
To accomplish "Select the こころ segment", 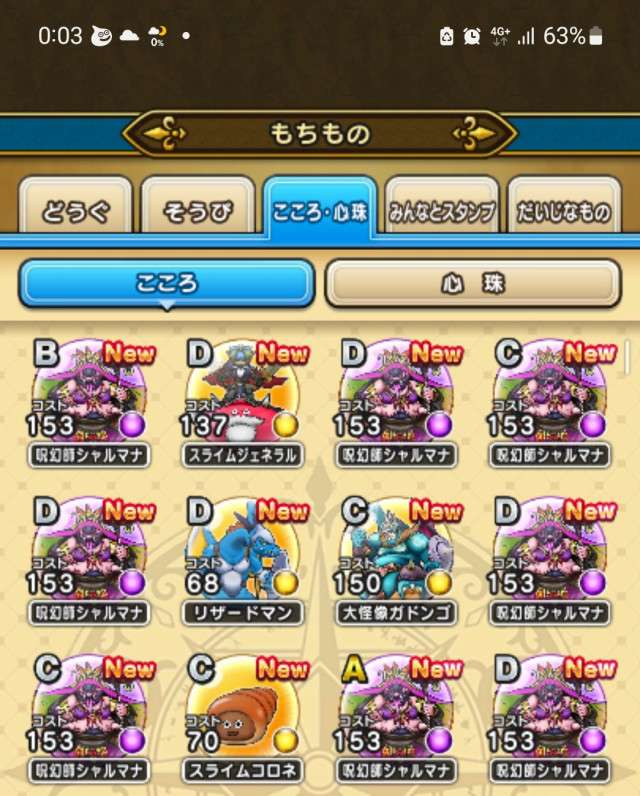I will pyautogui.click(x=166, y=285).
